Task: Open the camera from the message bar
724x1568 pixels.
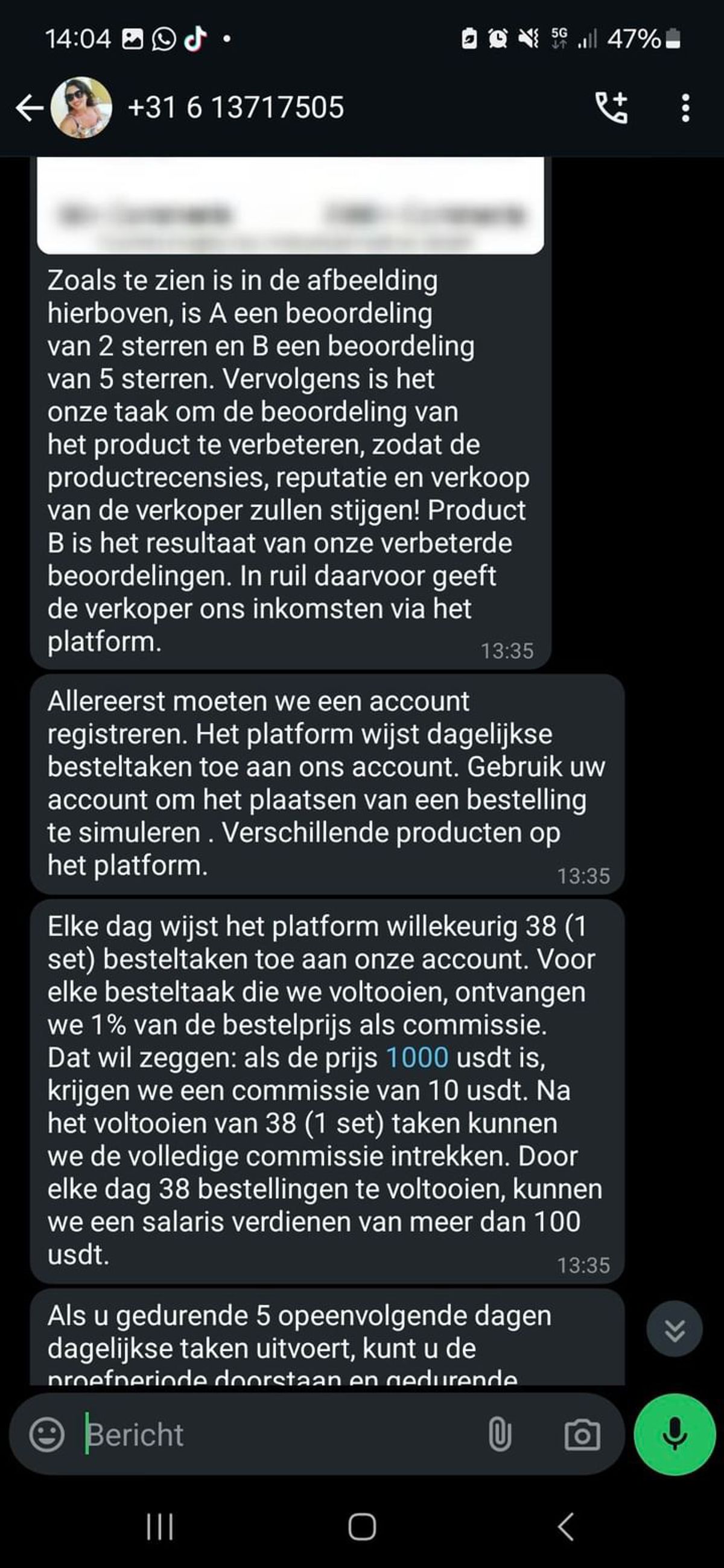Action: (582, 1435)
